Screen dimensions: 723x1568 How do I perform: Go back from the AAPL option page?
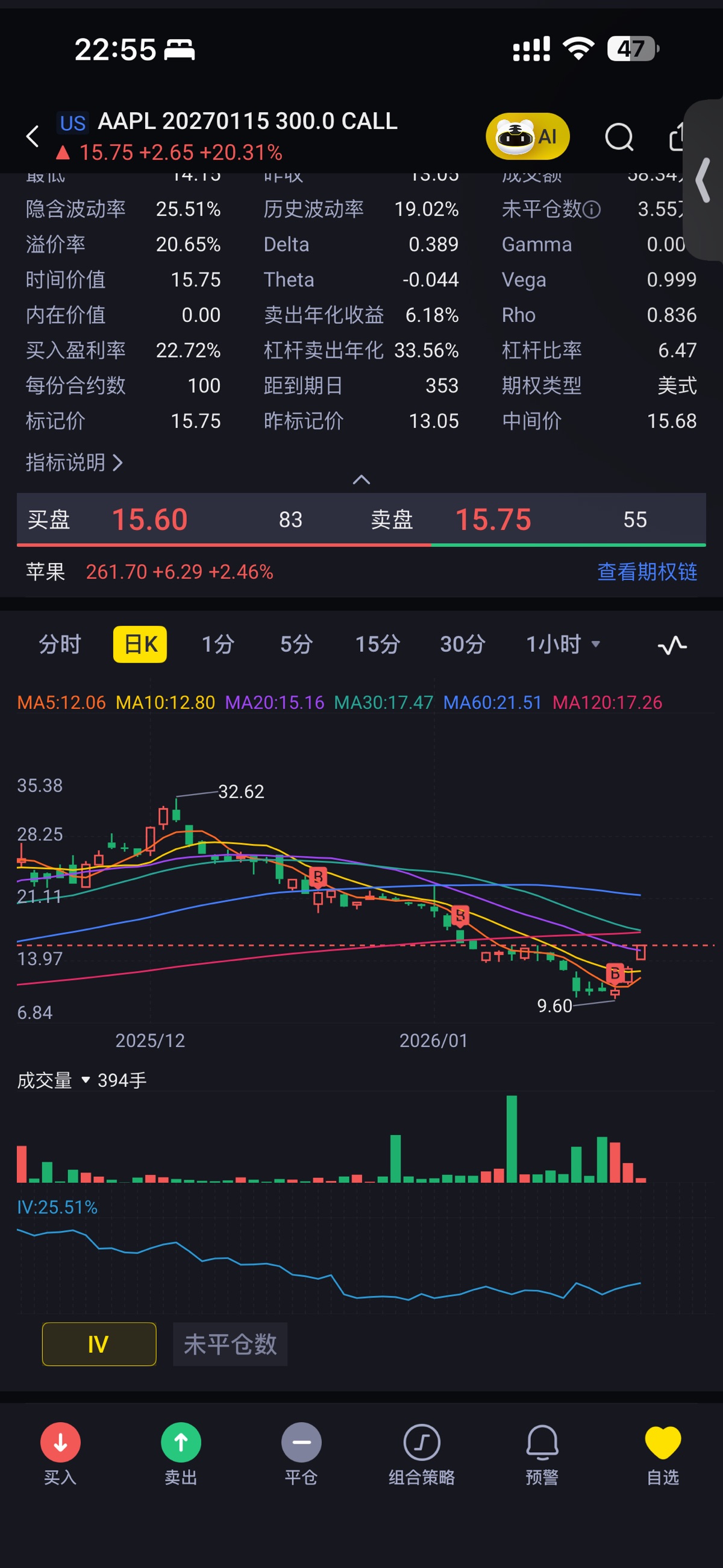click(x=33, y=136)
